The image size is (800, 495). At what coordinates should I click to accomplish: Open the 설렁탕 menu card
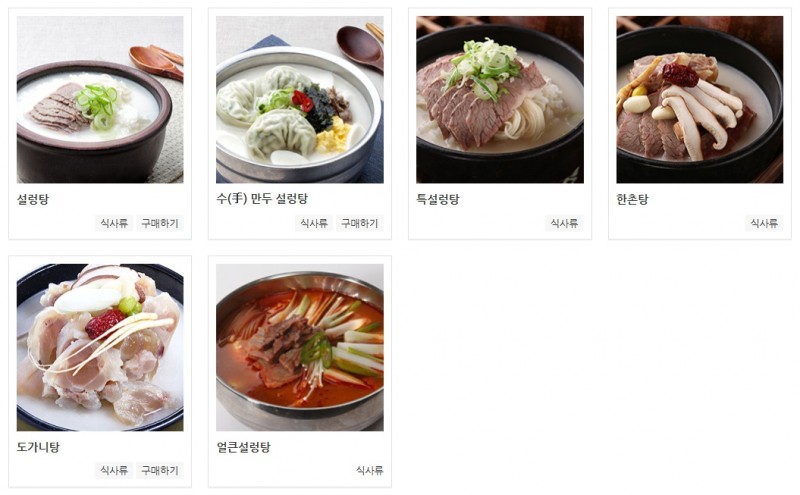tap(100, 100)
